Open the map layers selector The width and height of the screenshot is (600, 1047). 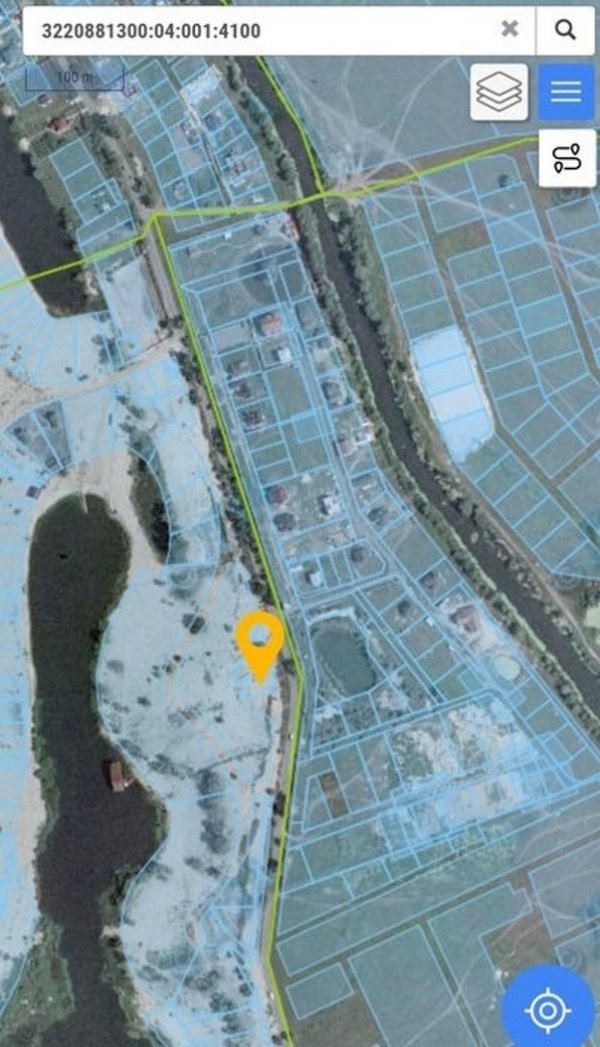[x=499, y=92]
